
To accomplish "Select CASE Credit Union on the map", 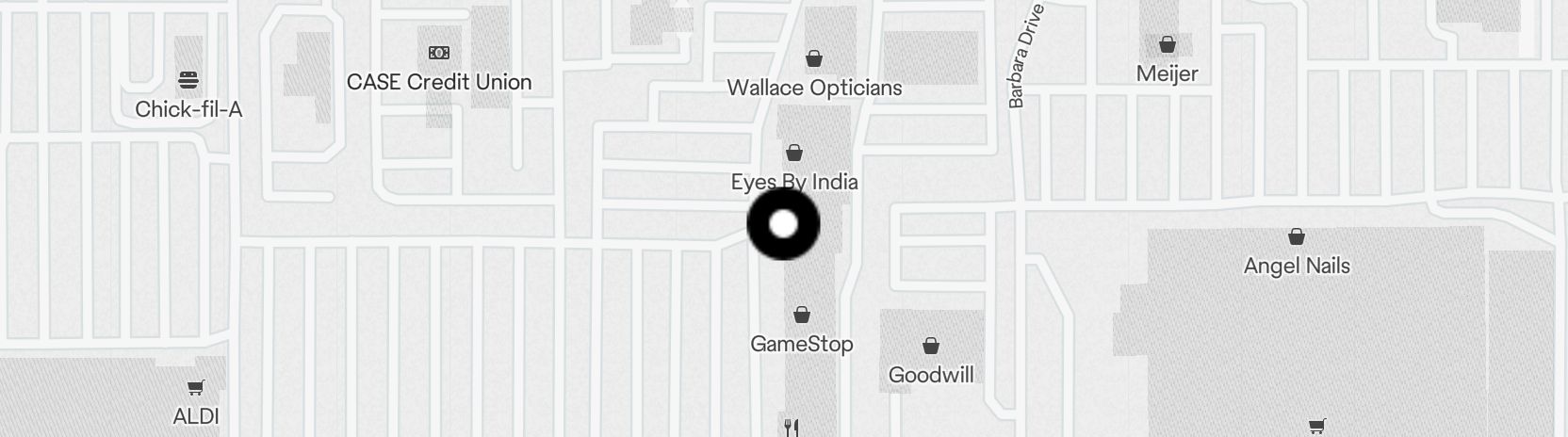I will (x=439, y=54).
